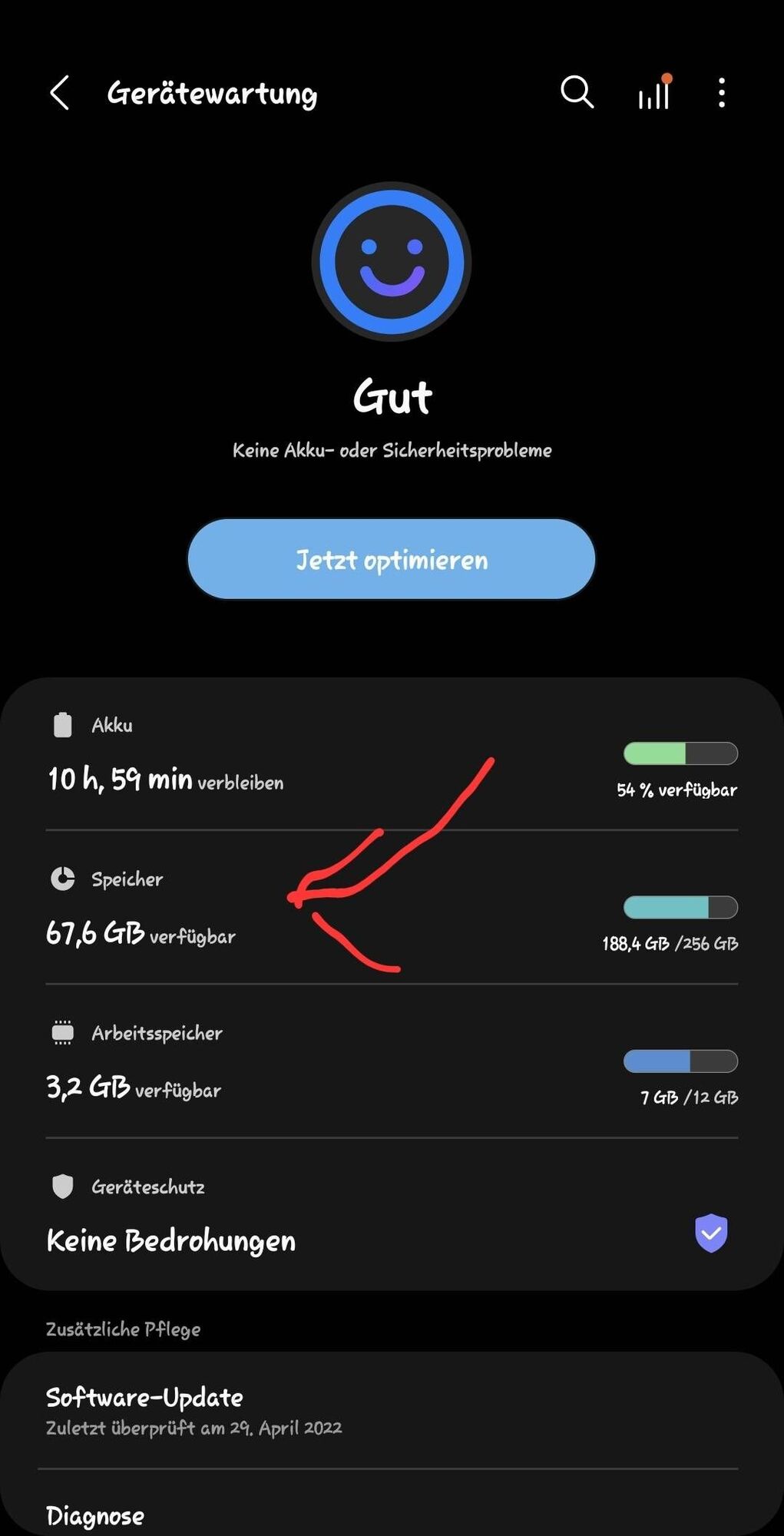Tap the Jetzt optimieren button
This screenshot has height=1536, width=784.
(392, 559)
